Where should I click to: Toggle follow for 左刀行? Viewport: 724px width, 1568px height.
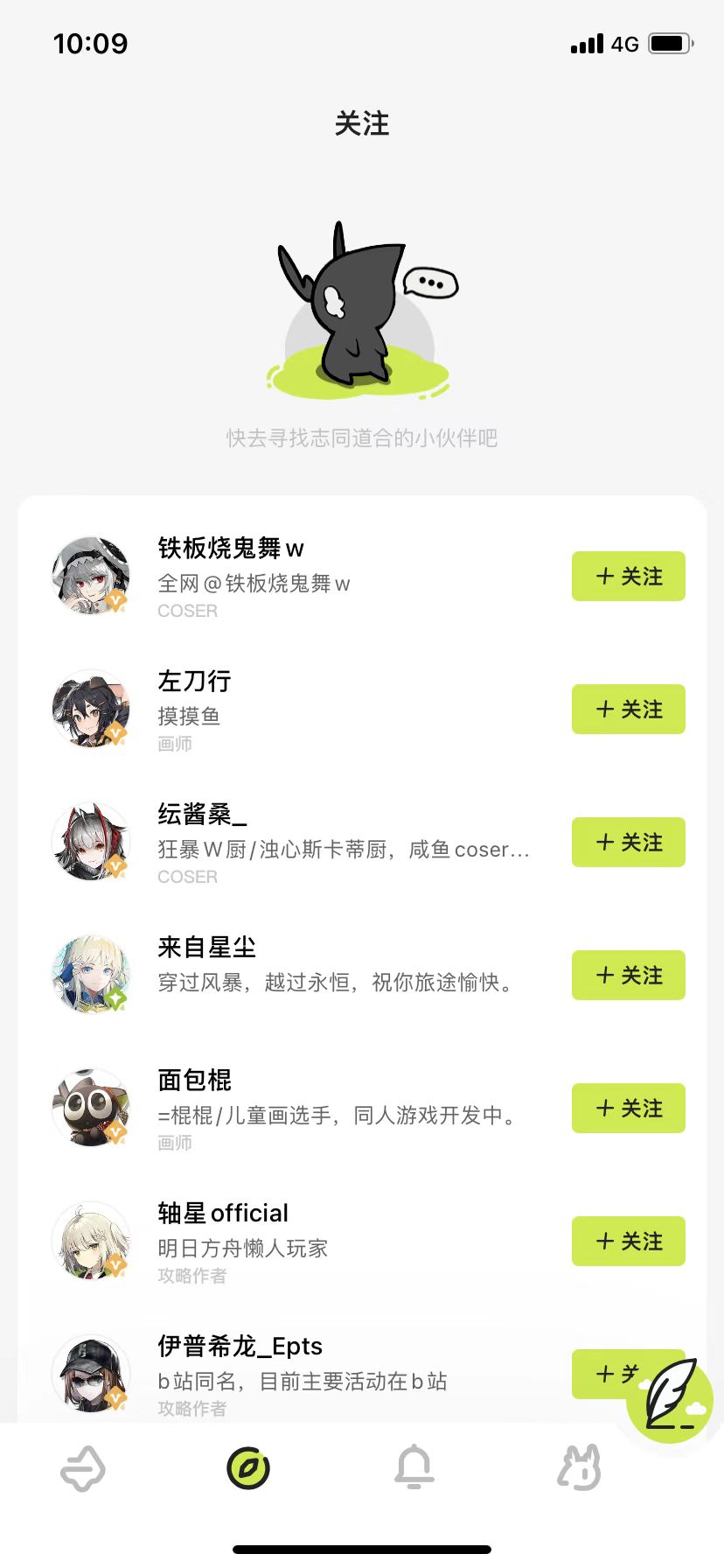point(628,710)
